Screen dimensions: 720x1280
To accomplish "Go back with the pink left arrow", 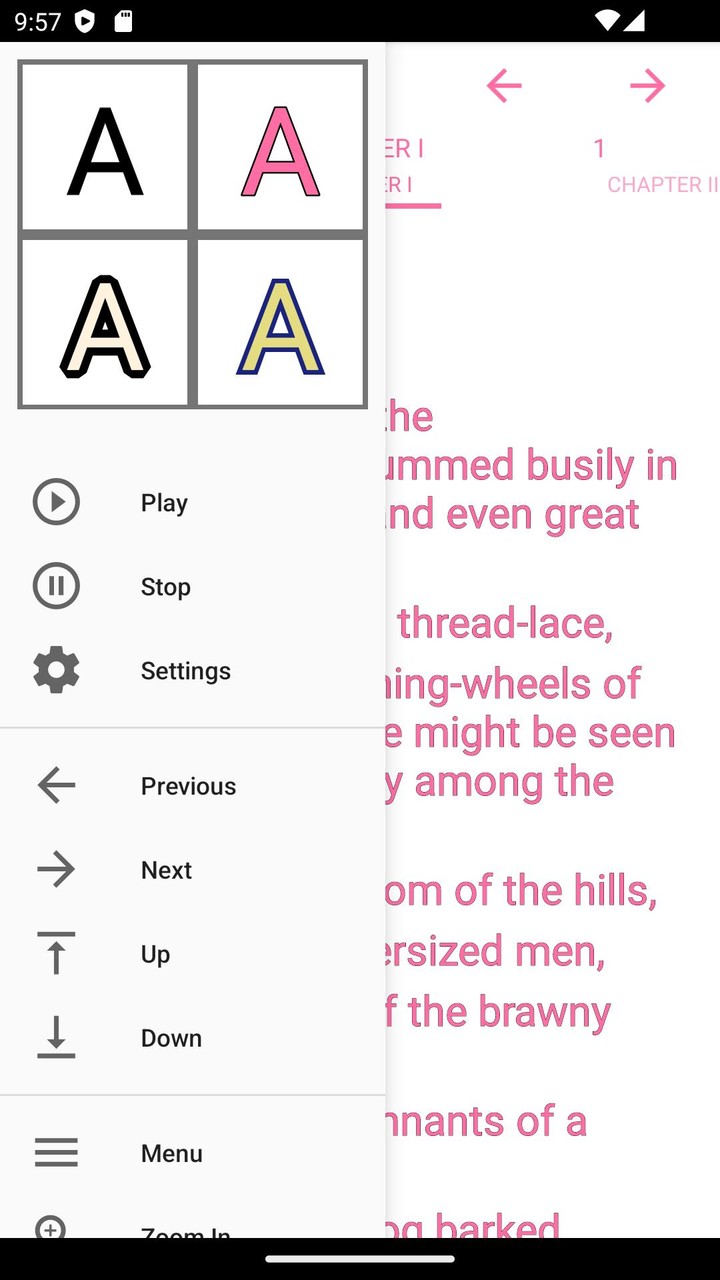I will (x=504, y=86).
